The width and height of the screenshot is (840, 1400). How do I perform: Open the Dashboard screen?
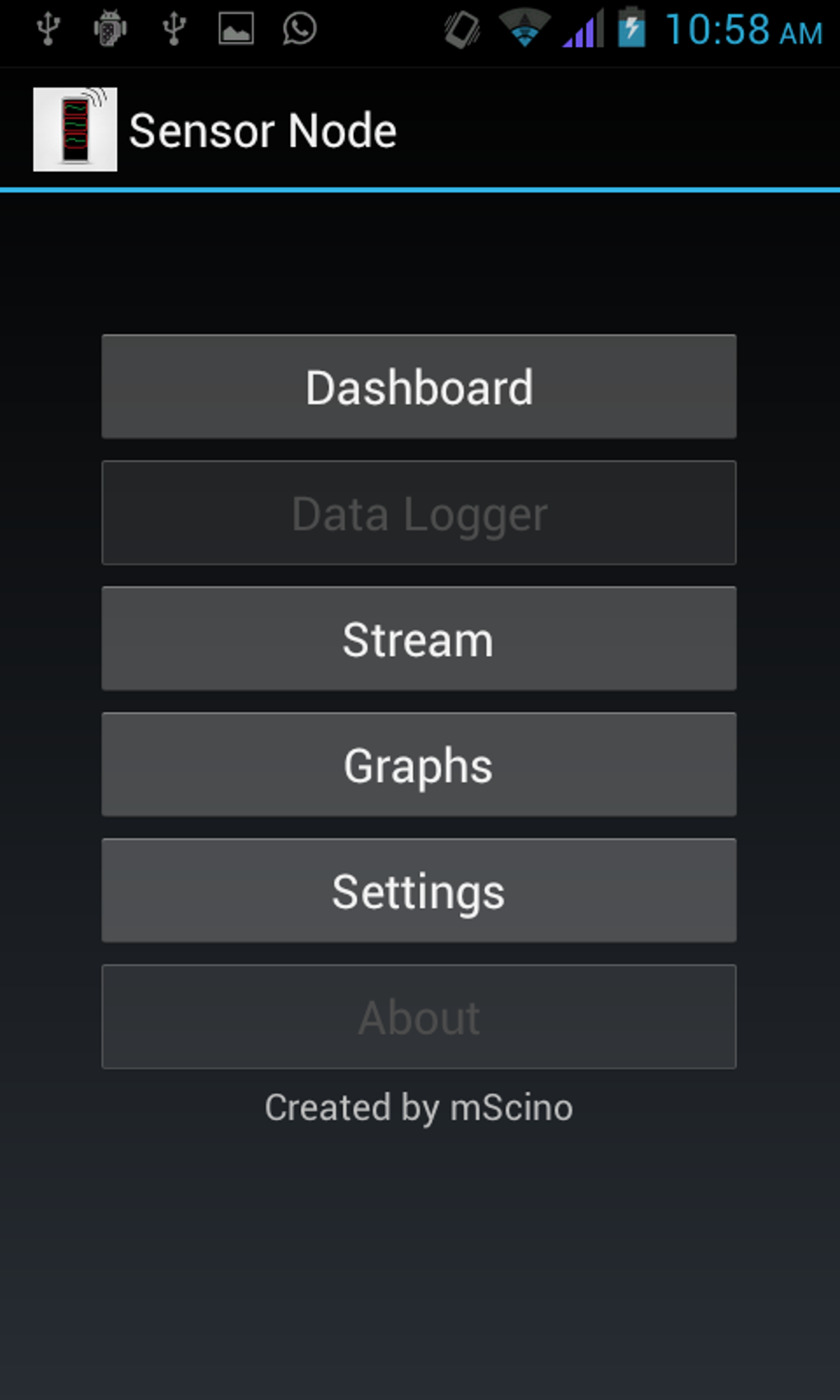(x=418, y=386)
